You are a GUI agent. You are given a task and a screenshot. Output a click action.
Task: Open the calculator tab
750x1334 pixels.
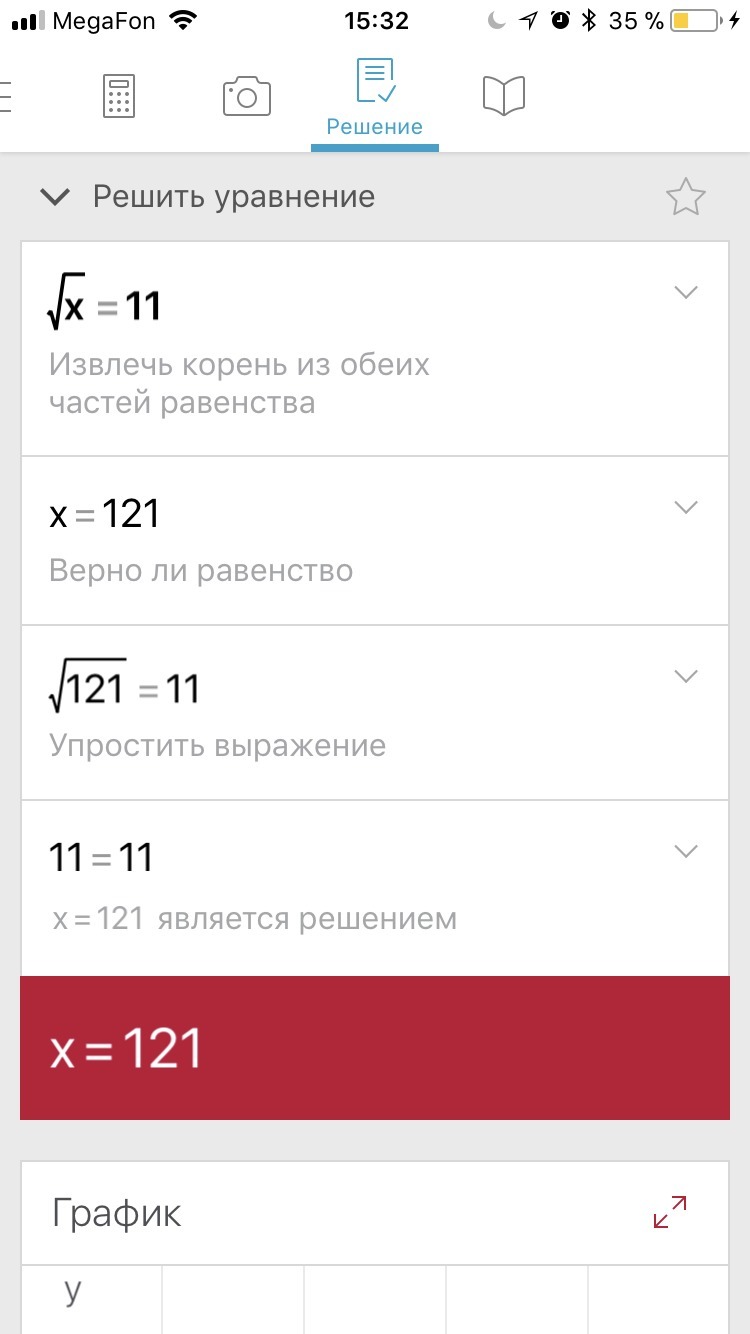coord(119,96)
